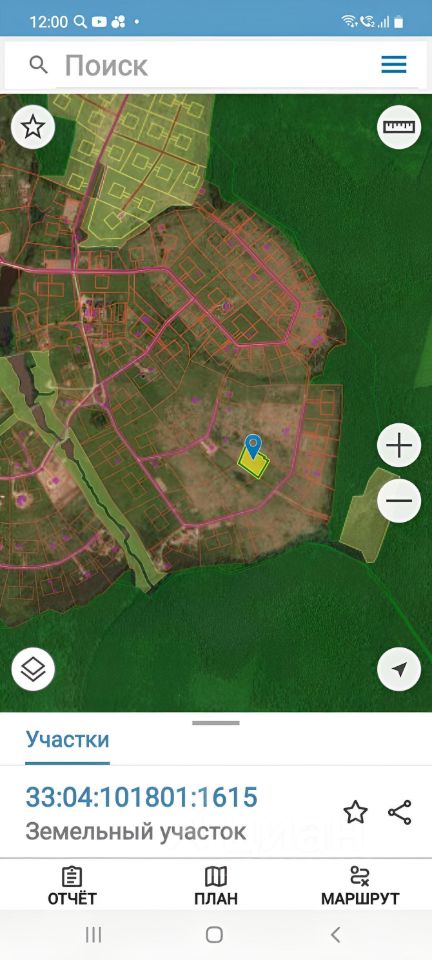Add parcel 33:04:101801:1615 to favorites
This screenshot has height=960, width=432.
click(x=356, y=812)
